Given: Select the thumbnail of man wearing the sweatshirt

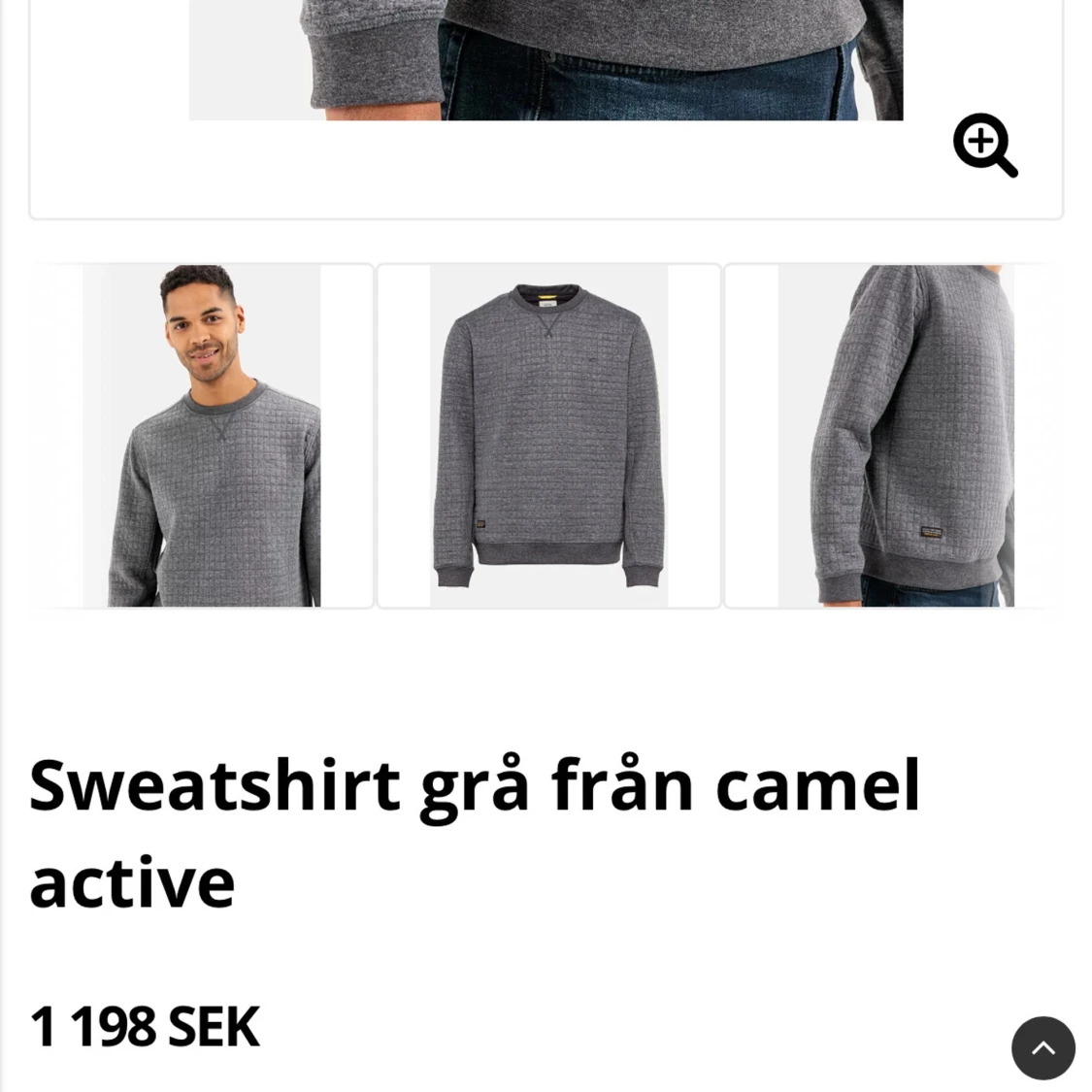Looking at the screenshot, I should pos(201,436).
